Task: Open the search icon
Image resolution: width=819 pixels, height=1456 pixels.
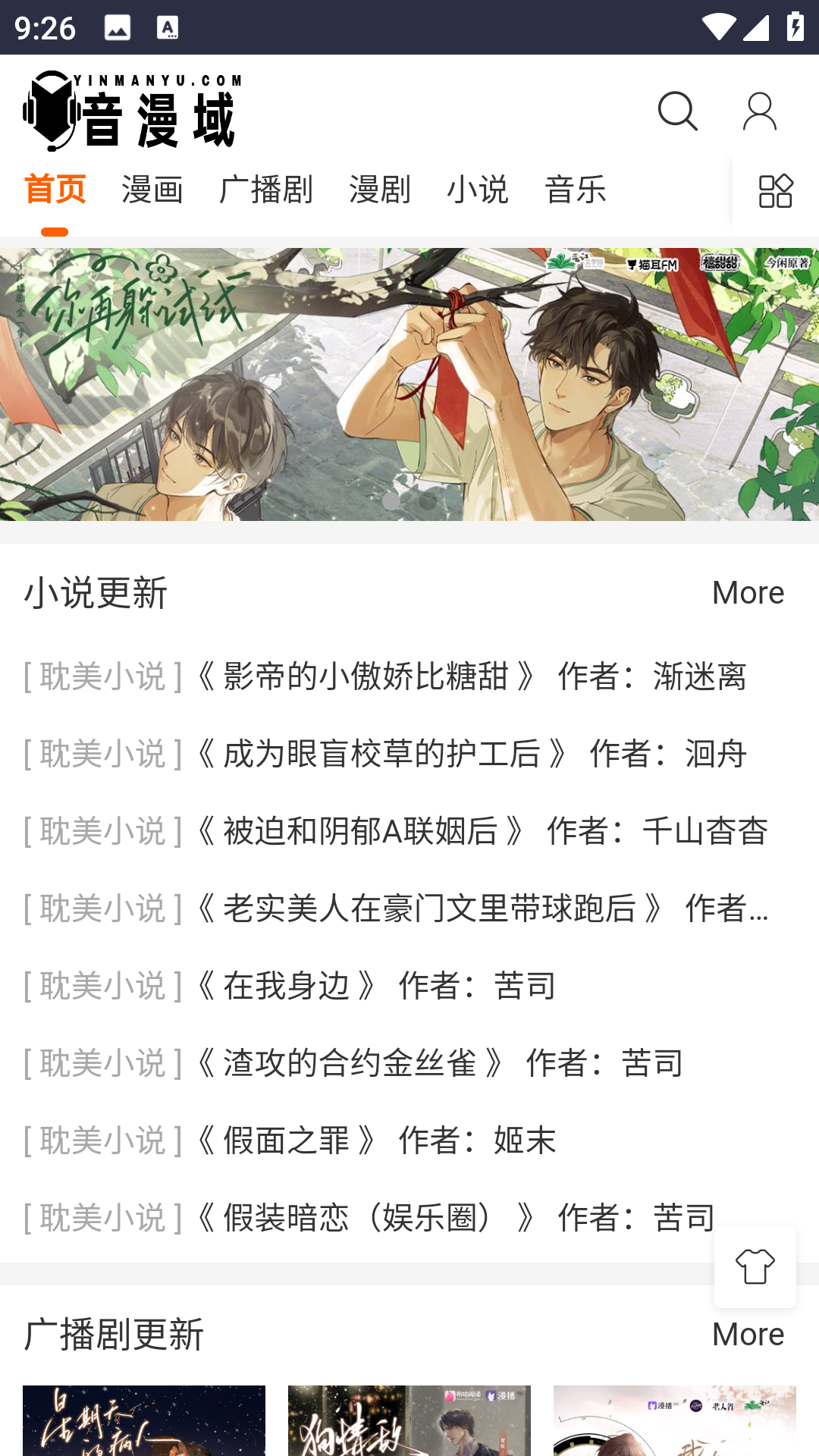Action: point(677,112)
